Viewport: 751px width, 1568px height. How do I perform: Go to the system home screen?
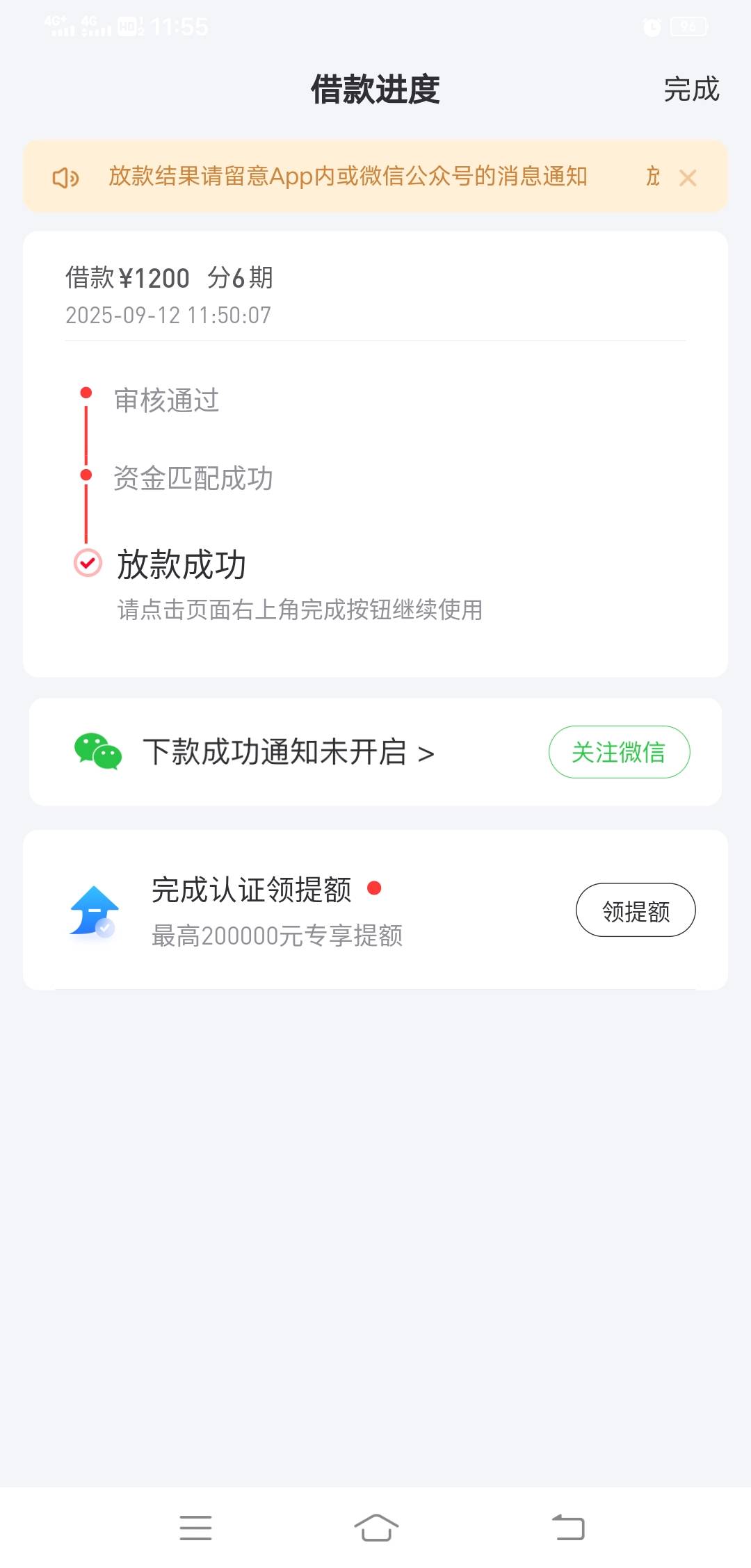(376, 1527)
